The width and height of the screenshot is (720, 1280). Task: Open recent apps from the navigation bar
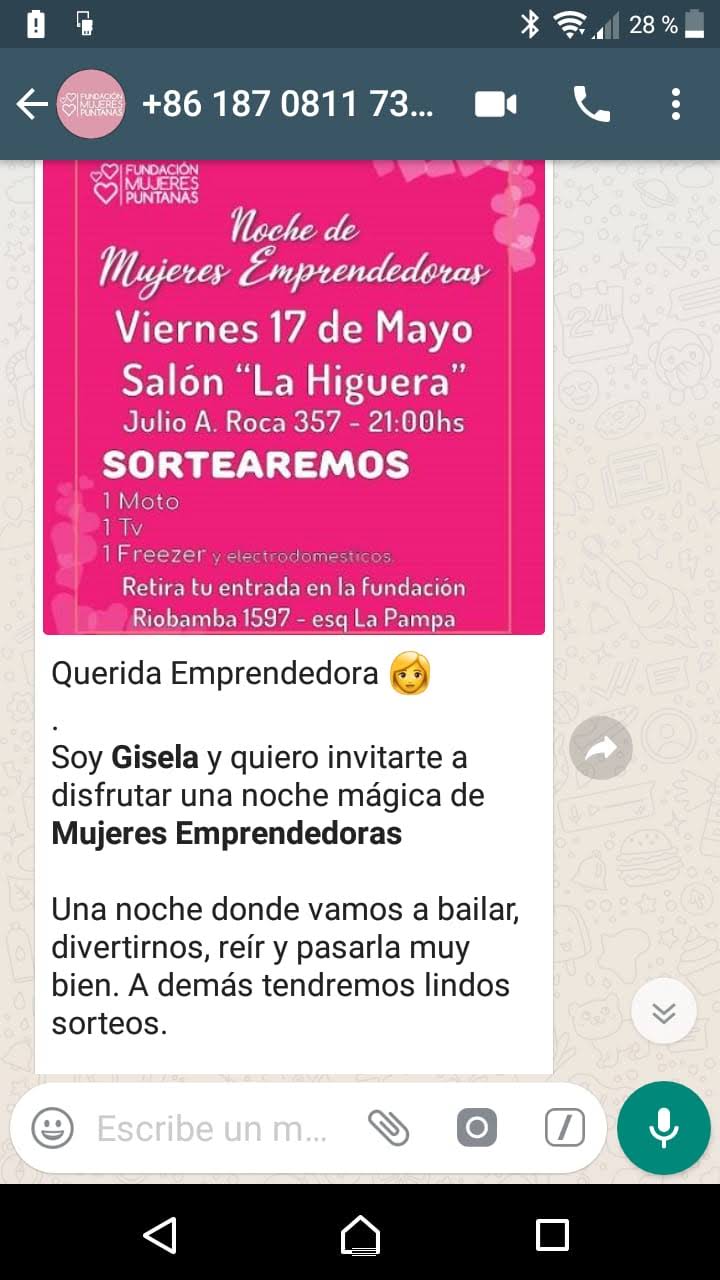coord(552,1235)
